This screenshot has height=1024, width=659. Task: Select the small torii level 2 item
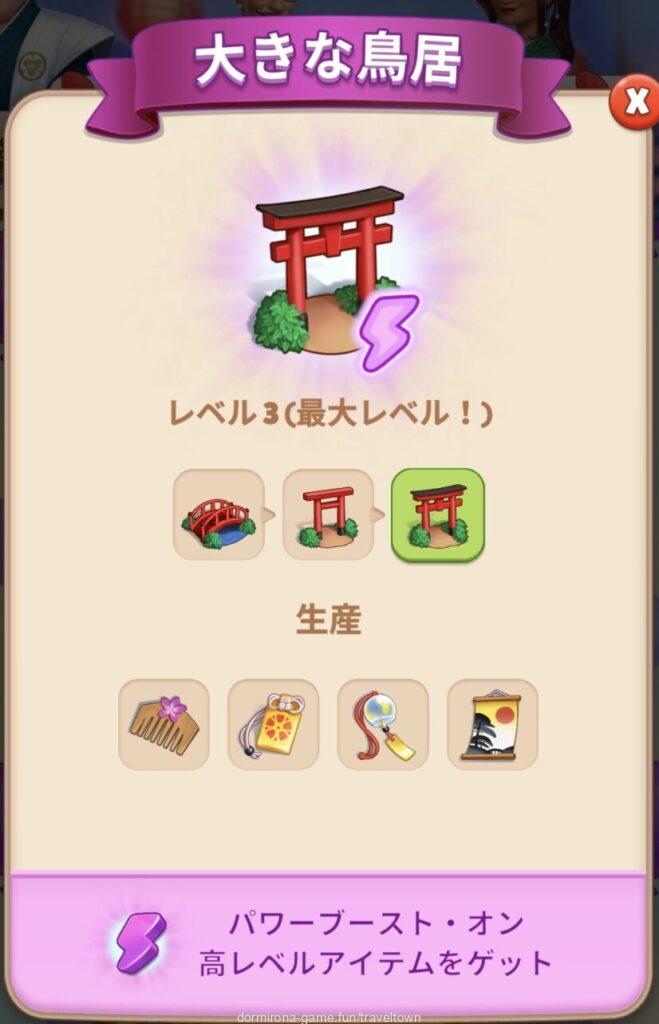tap(328, 515)
